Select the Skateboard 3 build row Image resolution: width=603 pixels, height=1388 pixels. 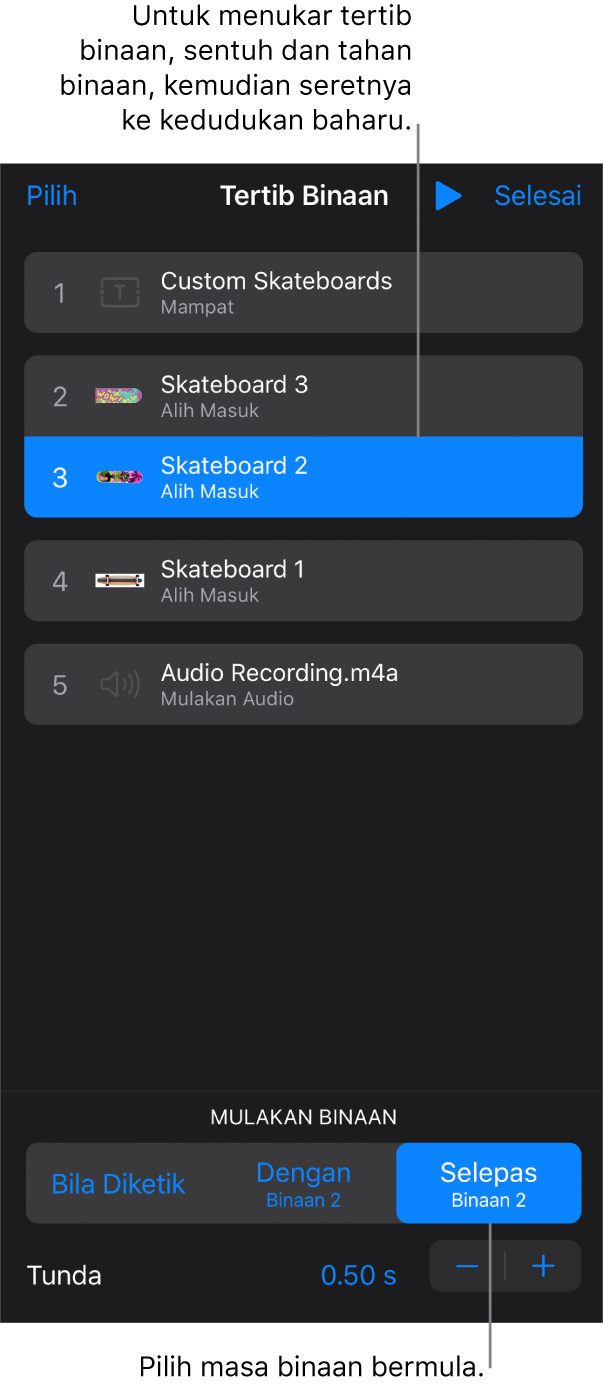click(303, 396)
